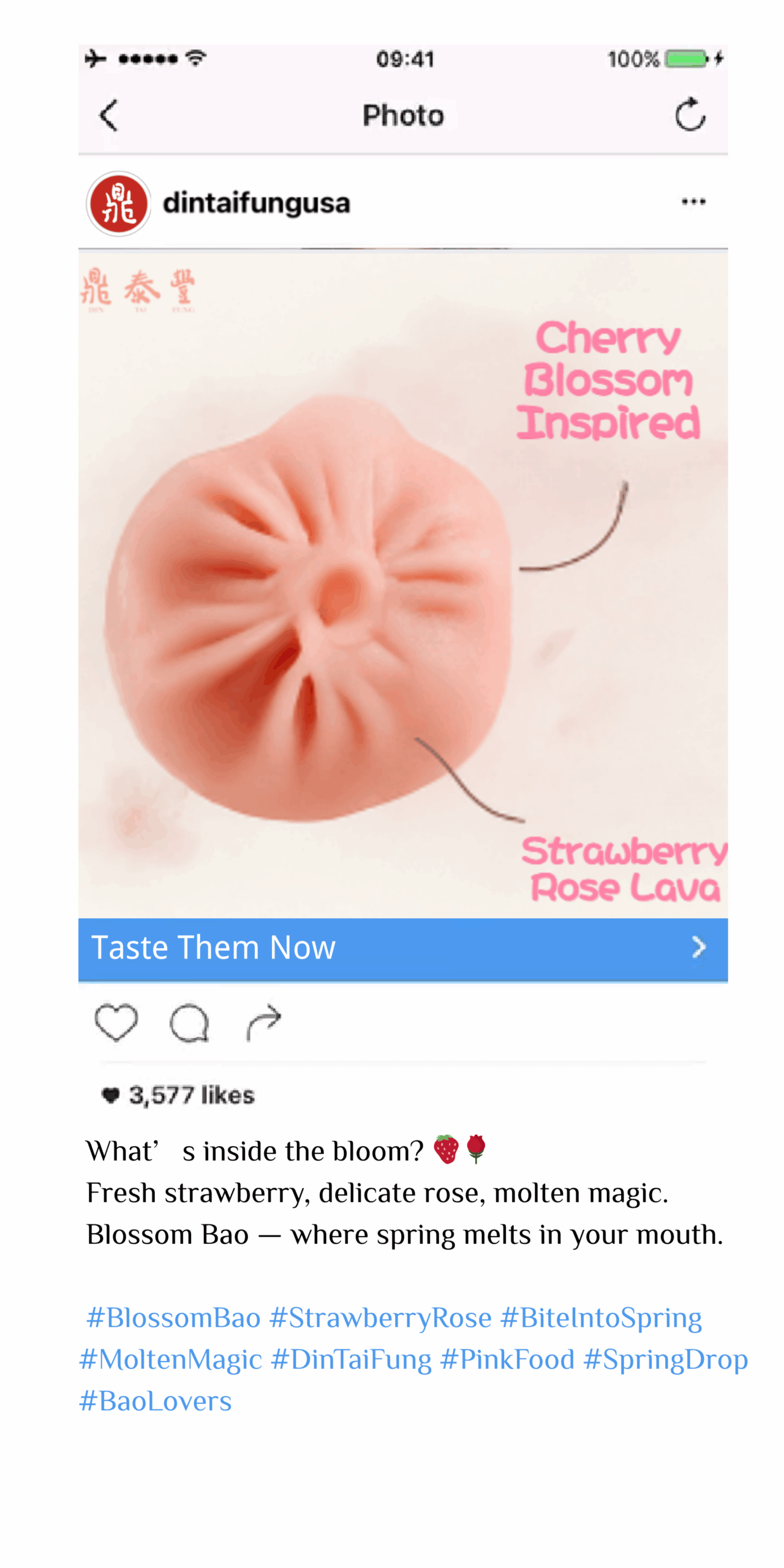
Task: Open the #BlossomBao hashtag
Action: [174, 1317]
